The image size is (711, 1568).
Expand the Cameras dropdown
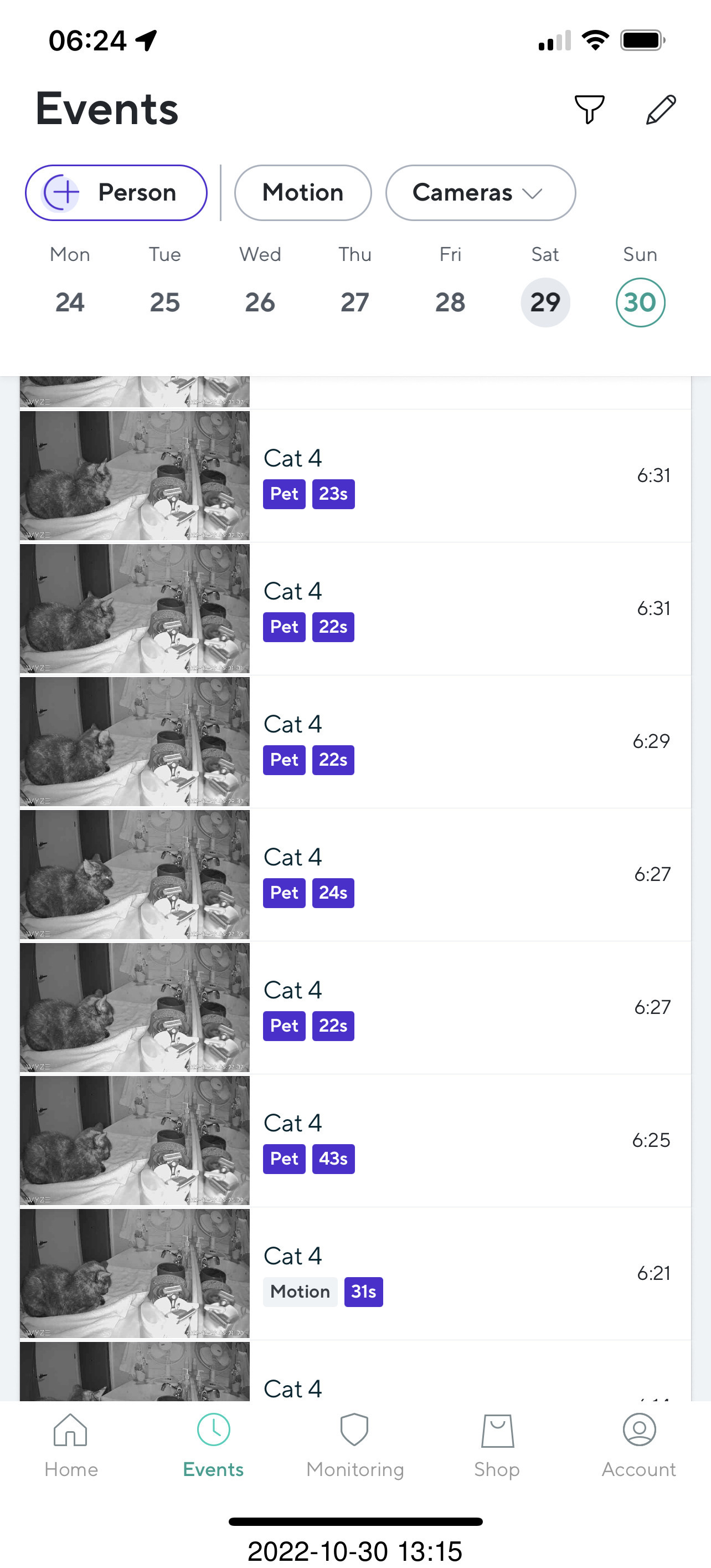point(480,193)
